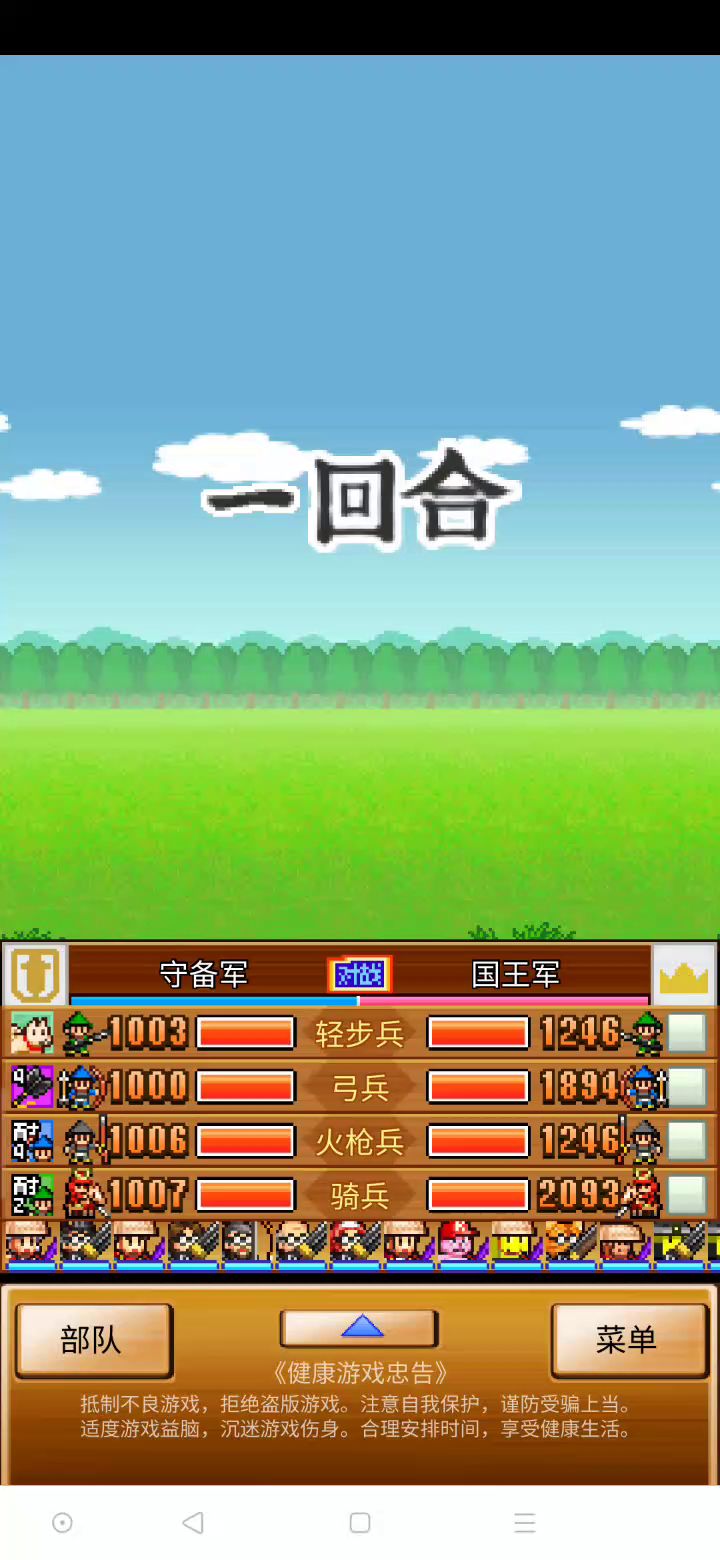Tap the system home button
Viewport: 720px width, 1560px height.
tap(360, 1523)
